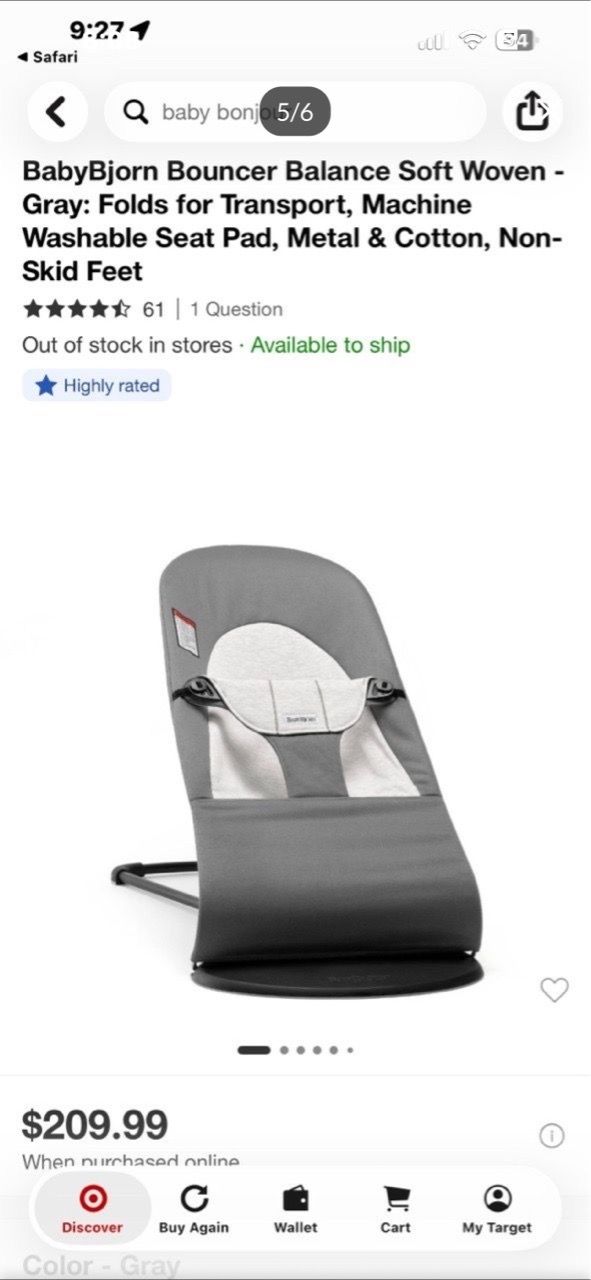Share this BabyBjorn bouncer product
Viewport: 591px width, 1280px height.
532,112
